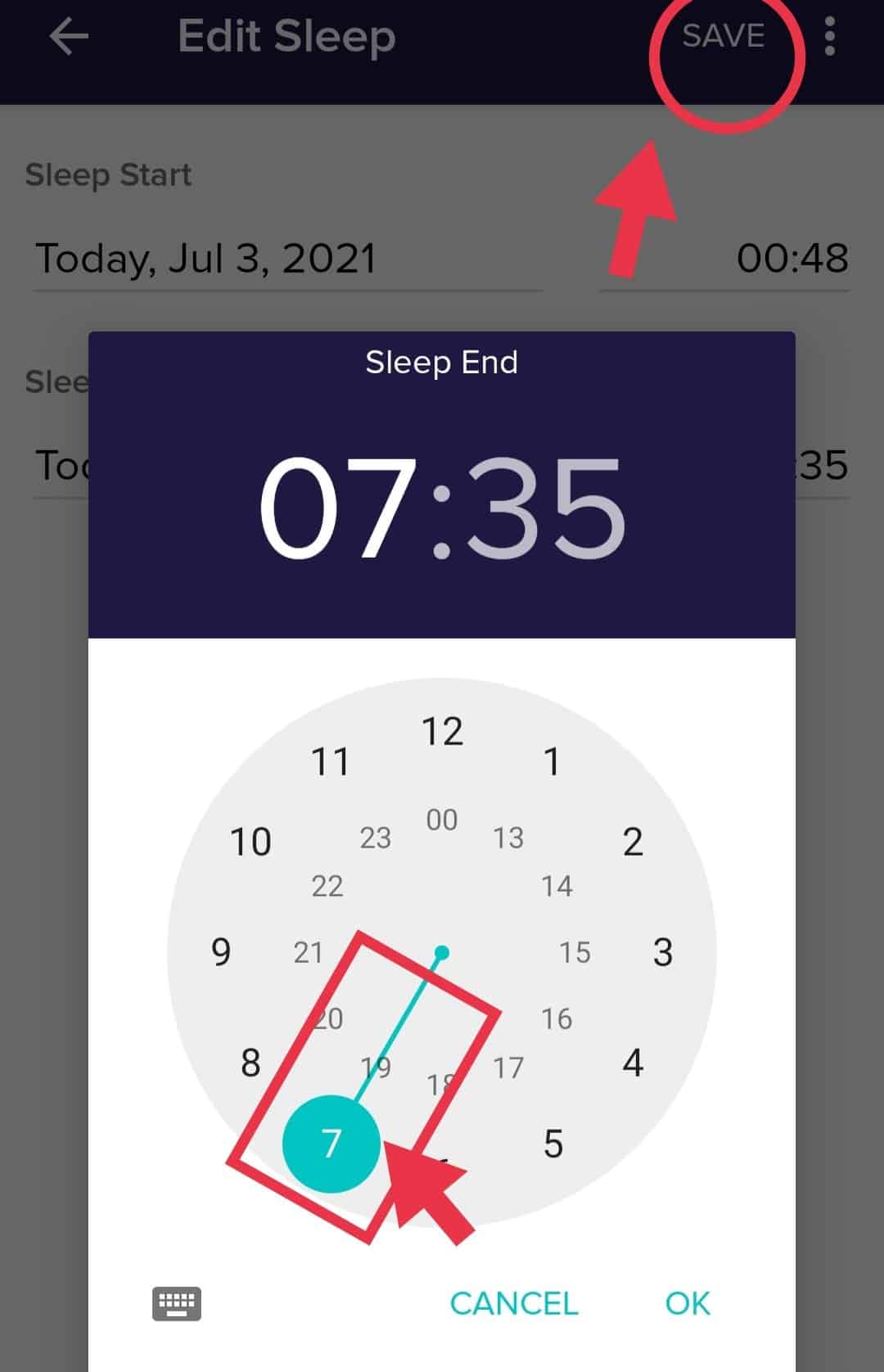Pick 10 on the clock dial

[250, 842]
